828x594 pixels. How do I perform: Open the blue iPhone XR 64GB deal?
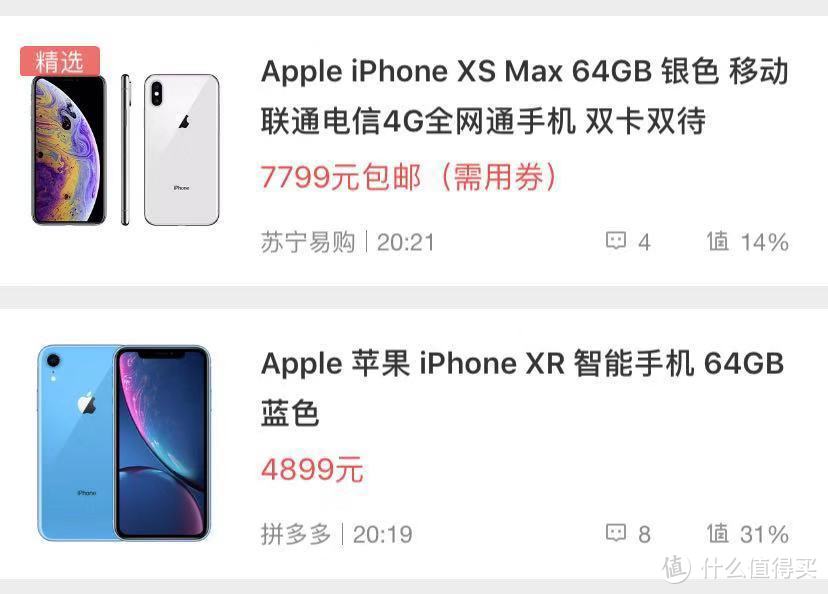(521, 387)
